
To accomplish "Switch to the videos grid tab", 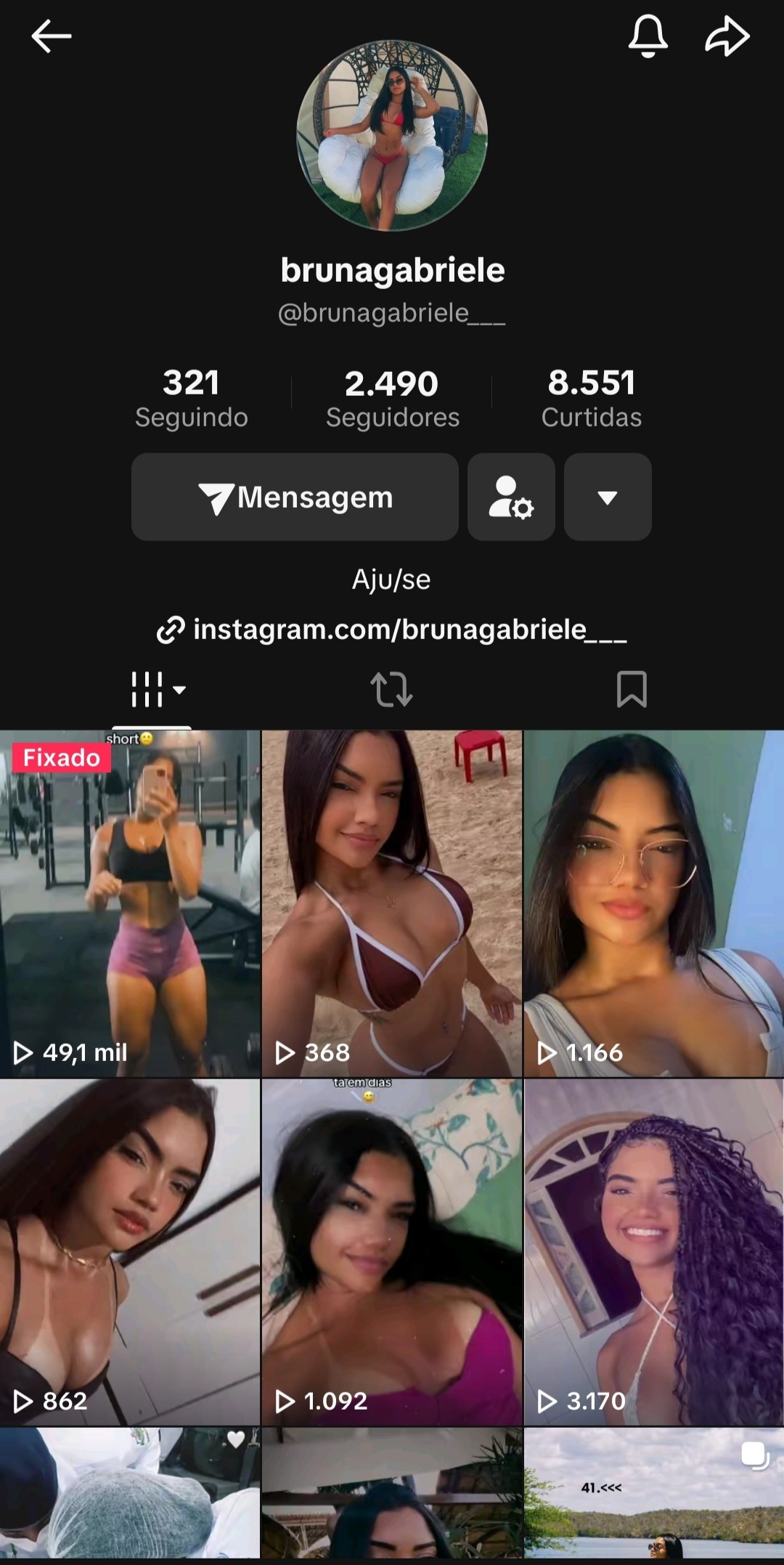I will click(x=154, y=689).
